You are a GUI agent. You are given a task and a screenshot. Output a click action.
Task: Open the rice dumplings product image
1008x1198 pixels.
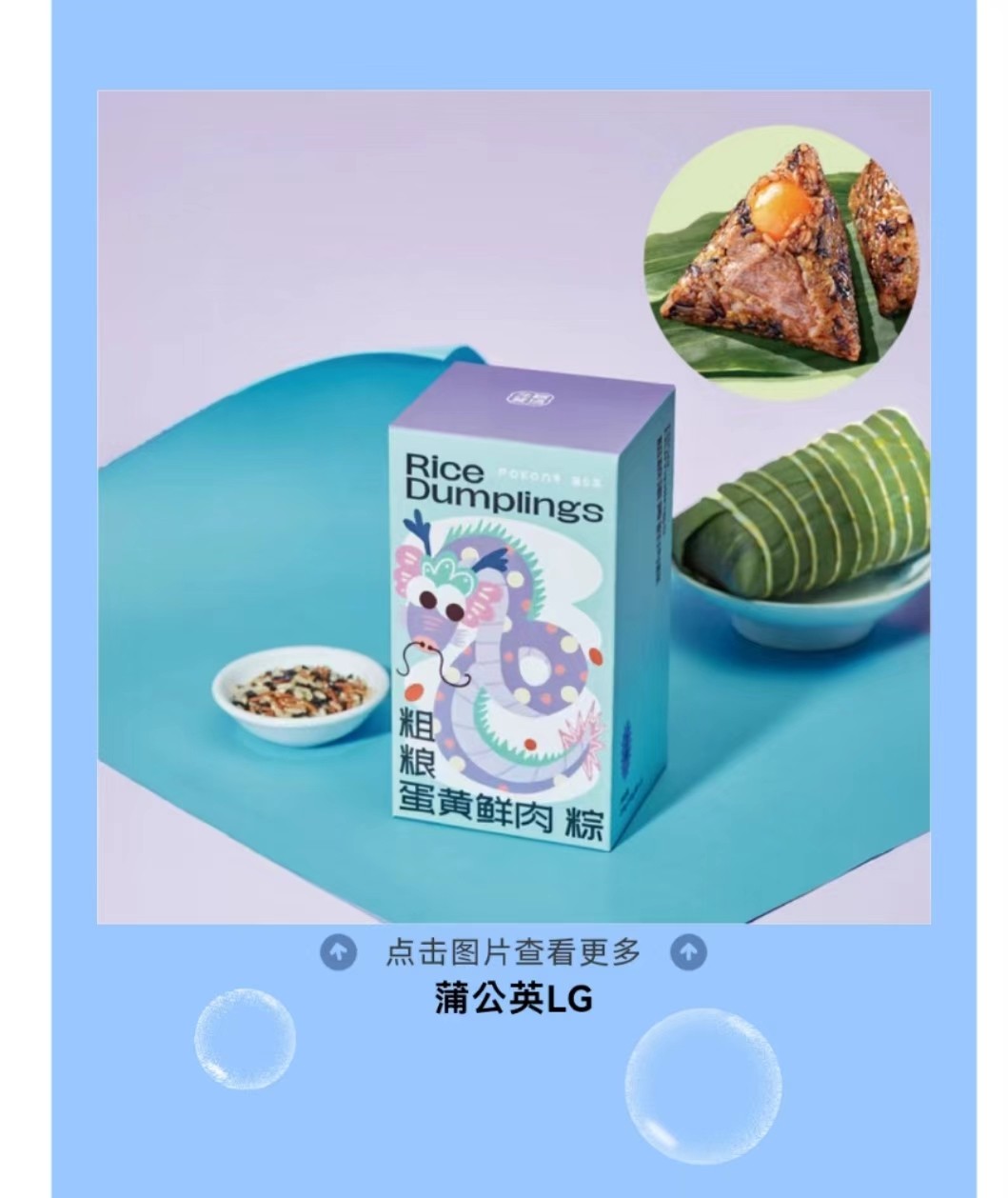click(x=514, y=507)
